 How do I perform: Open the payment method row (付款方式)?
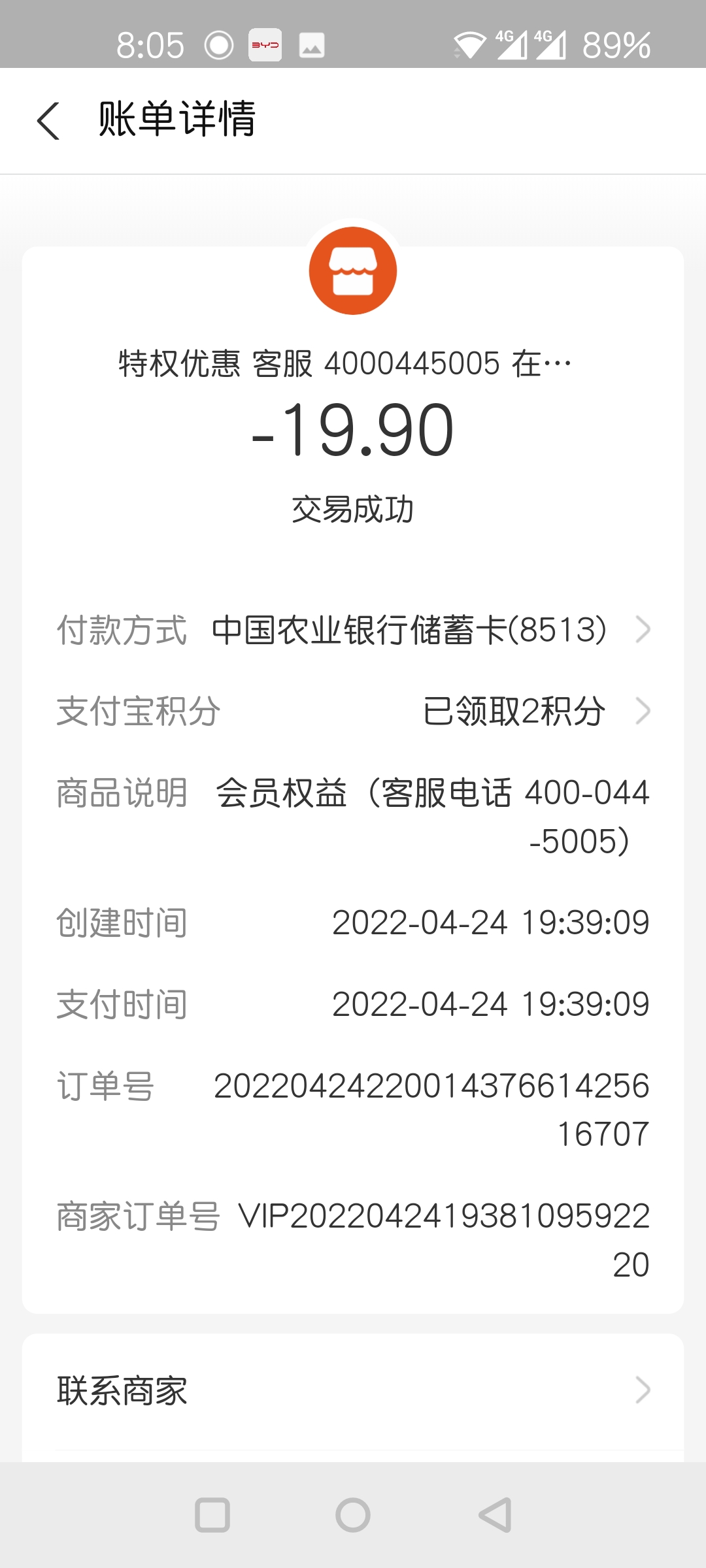coord(353,630)
